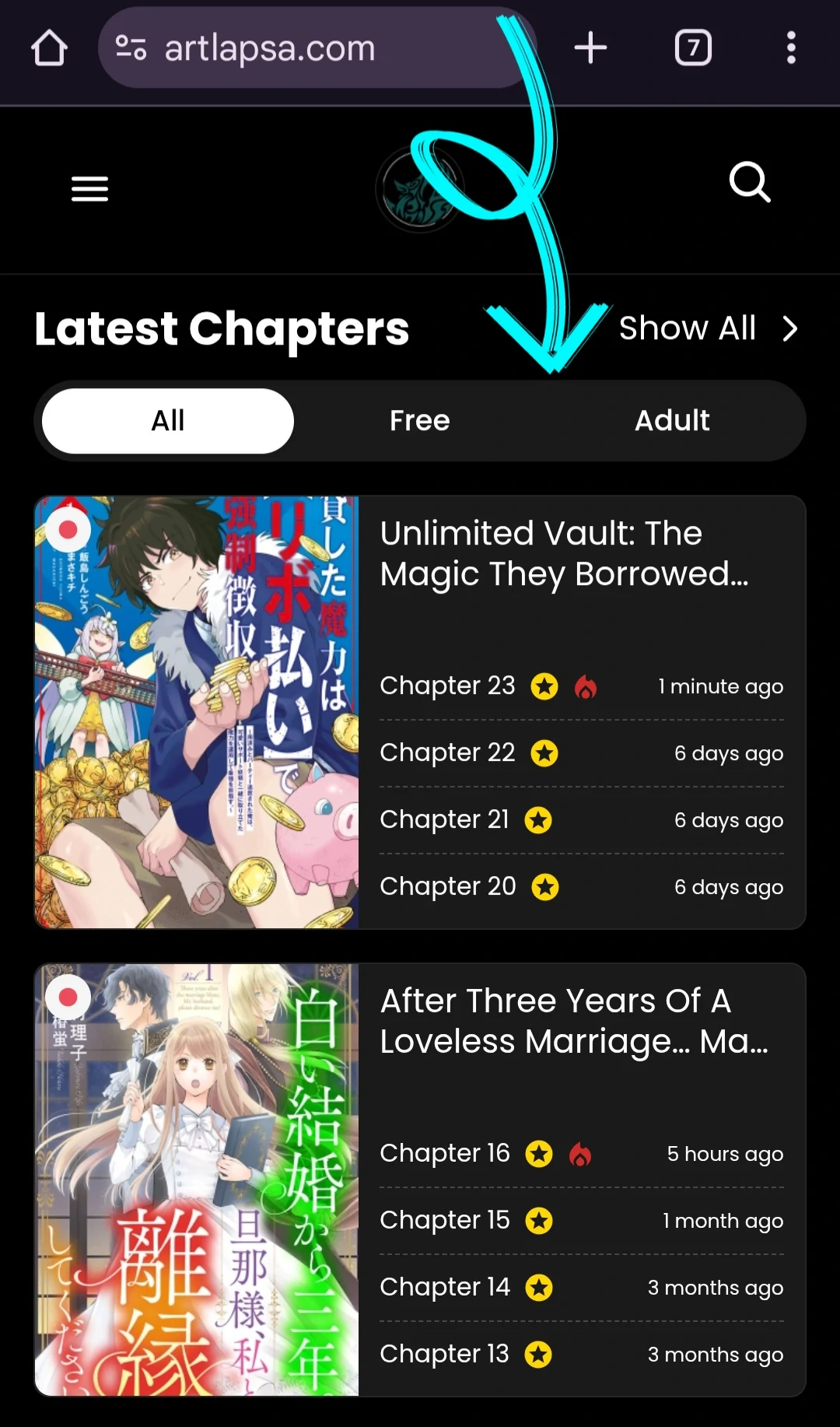
Task: Open the site search
Action: [x=750, y=183]
